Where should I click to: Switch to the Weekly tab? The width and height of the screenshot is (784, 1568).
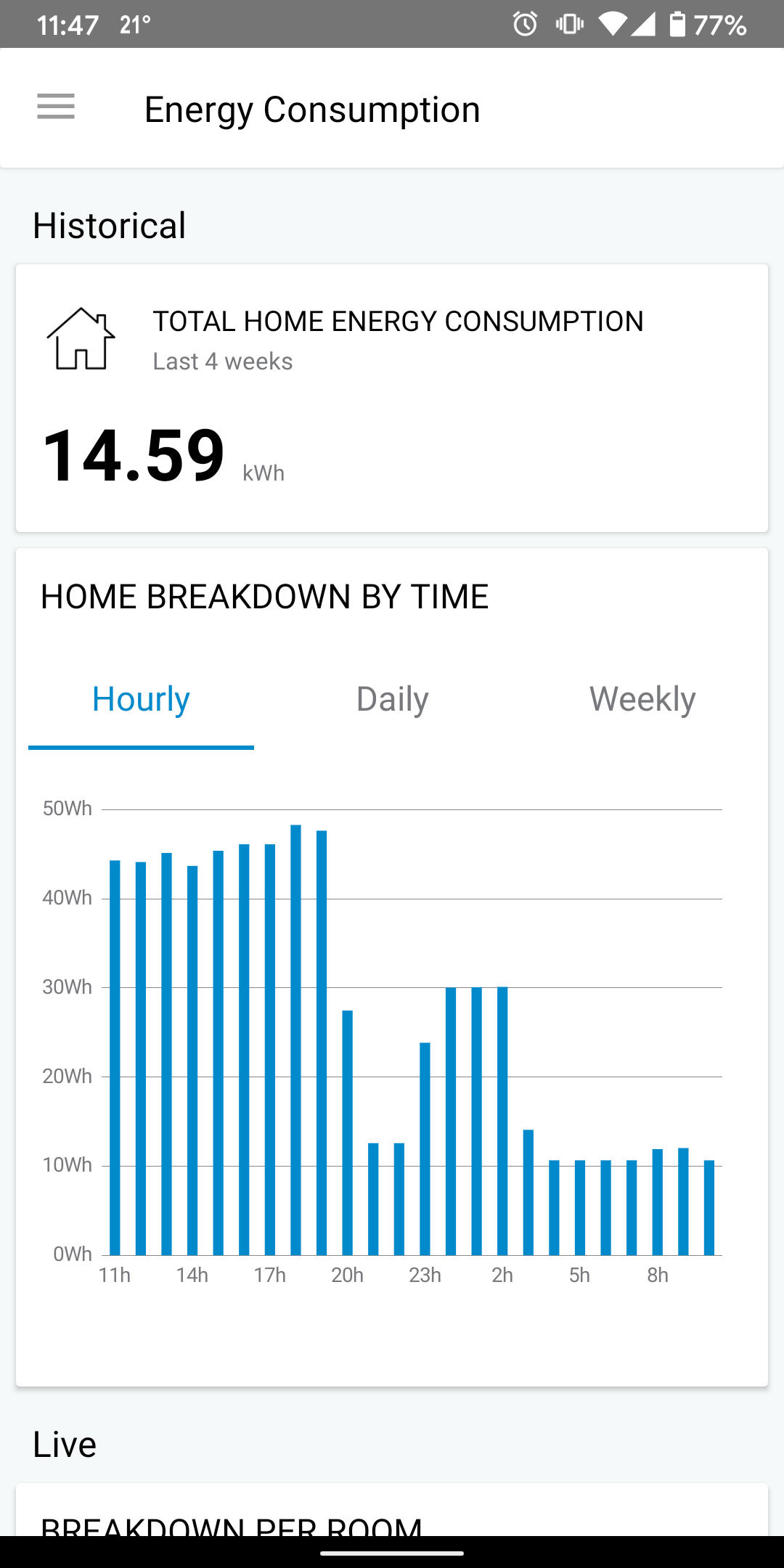pos(642,699)
